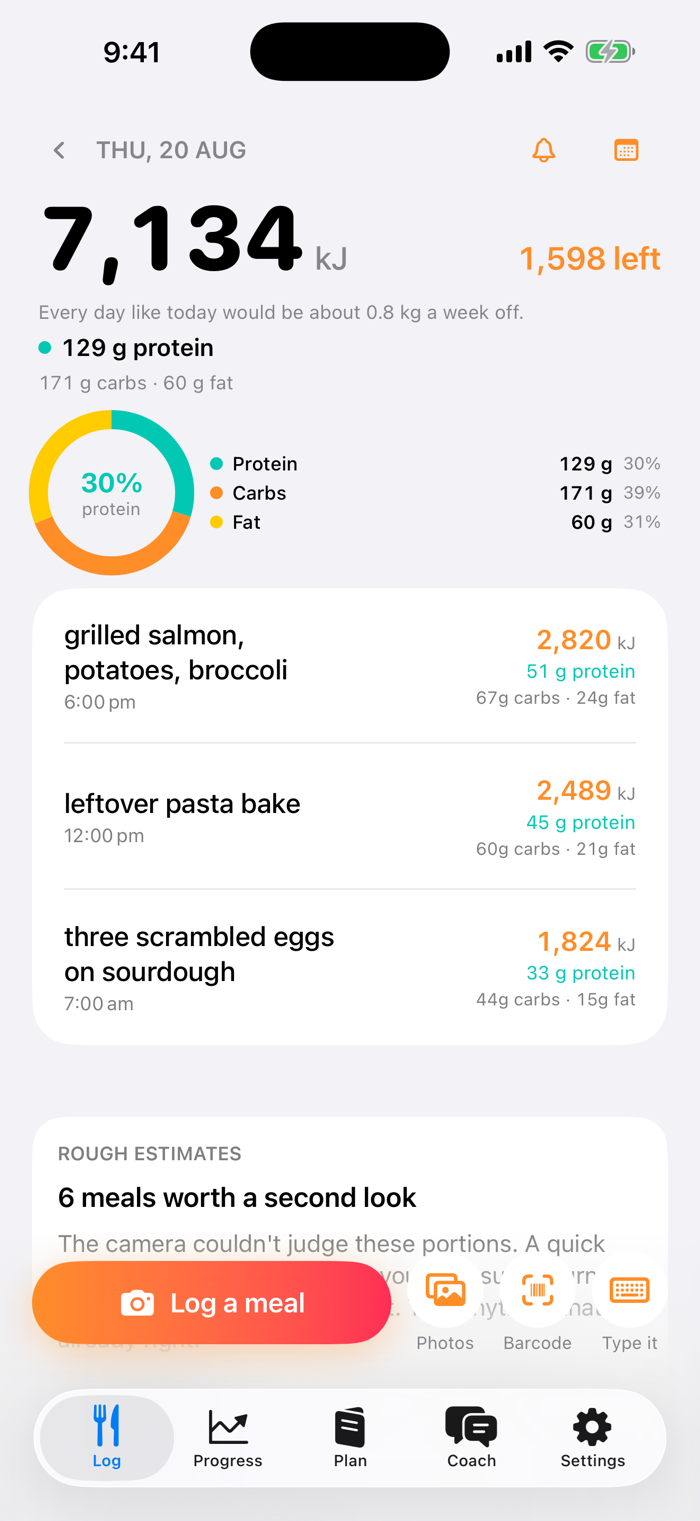Switch to the Progress tab
700x1521 pixels.
(228, 1438)
